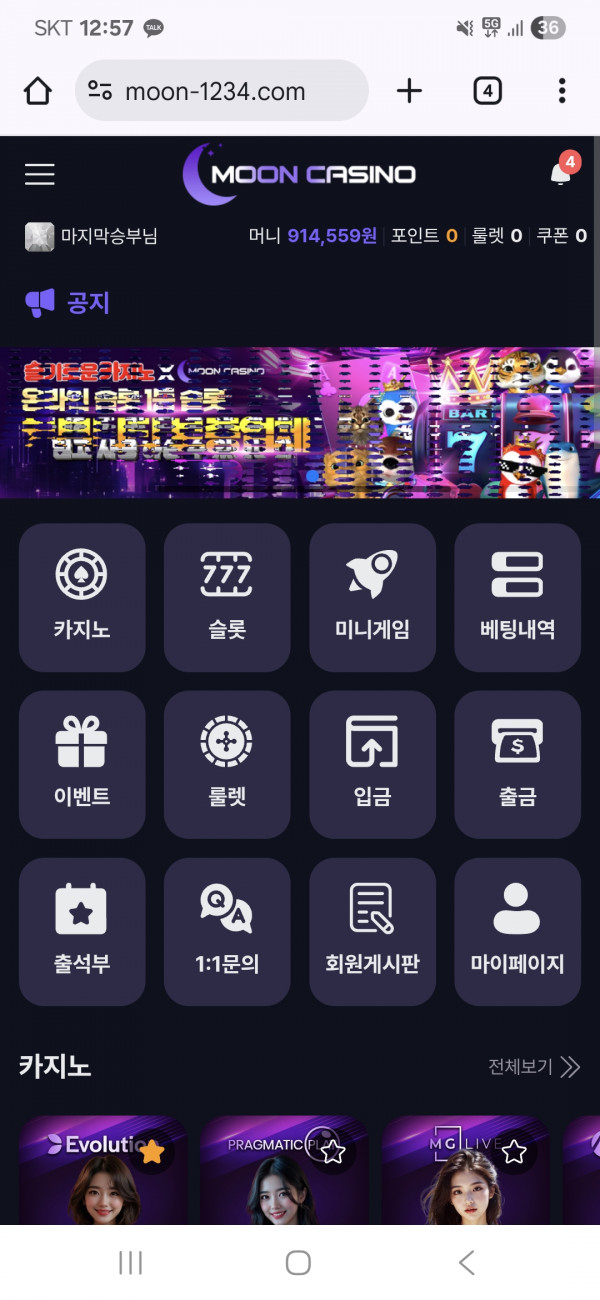Favorite the Pragmatic Play card

point(333,1152)
